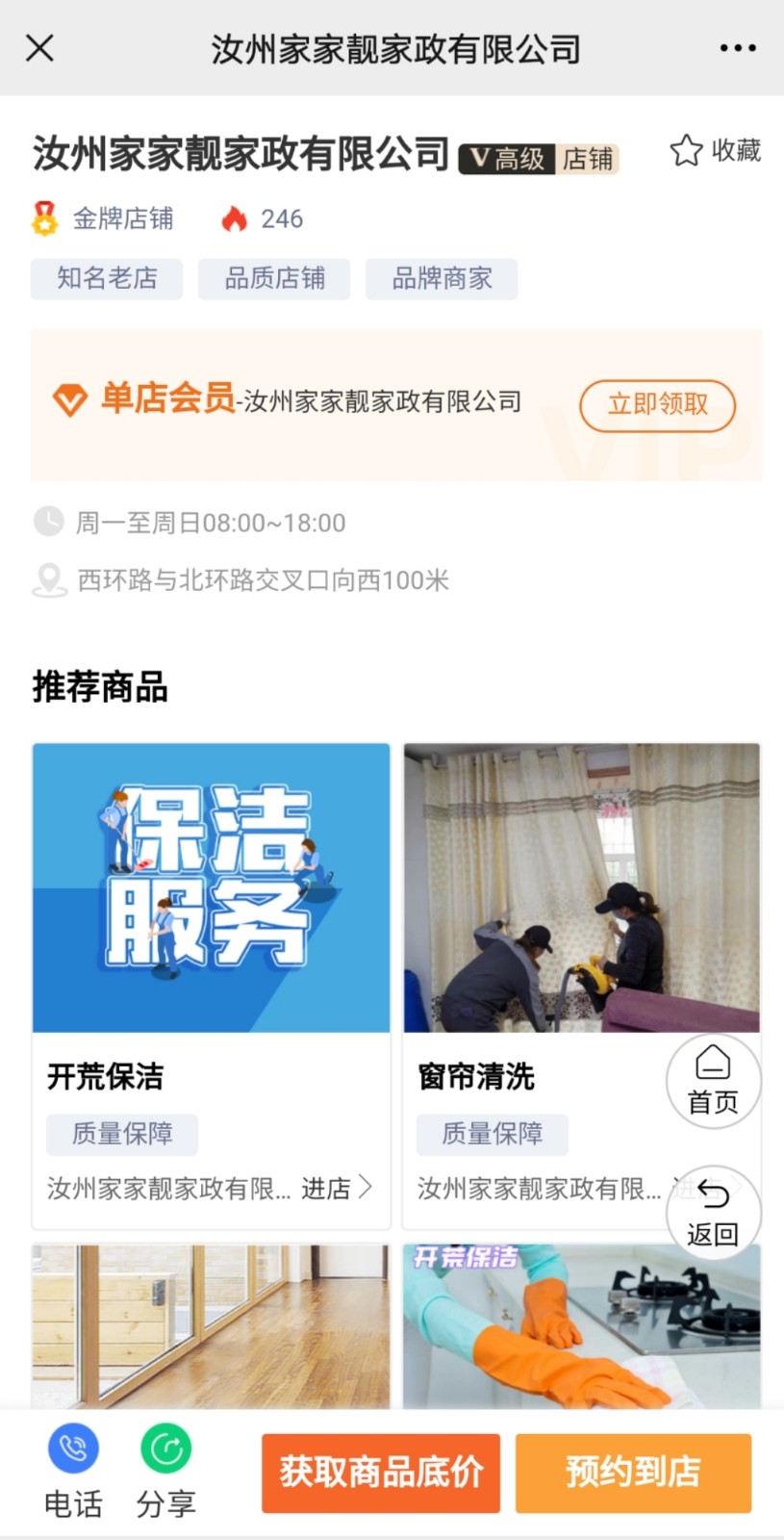Open the 开荒保洁 product card

211,887
